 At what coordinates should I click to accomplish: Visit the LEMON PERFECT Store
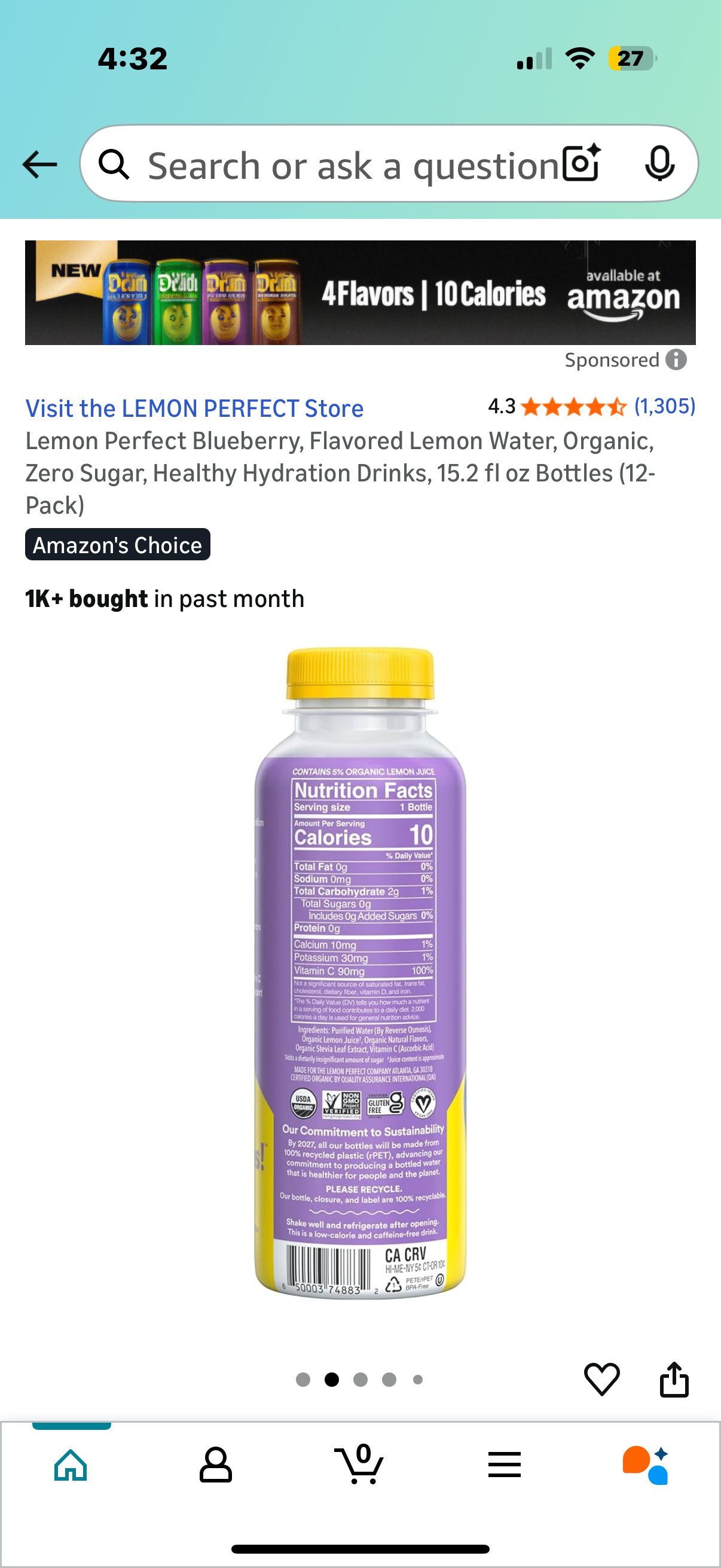click(194, 408)
